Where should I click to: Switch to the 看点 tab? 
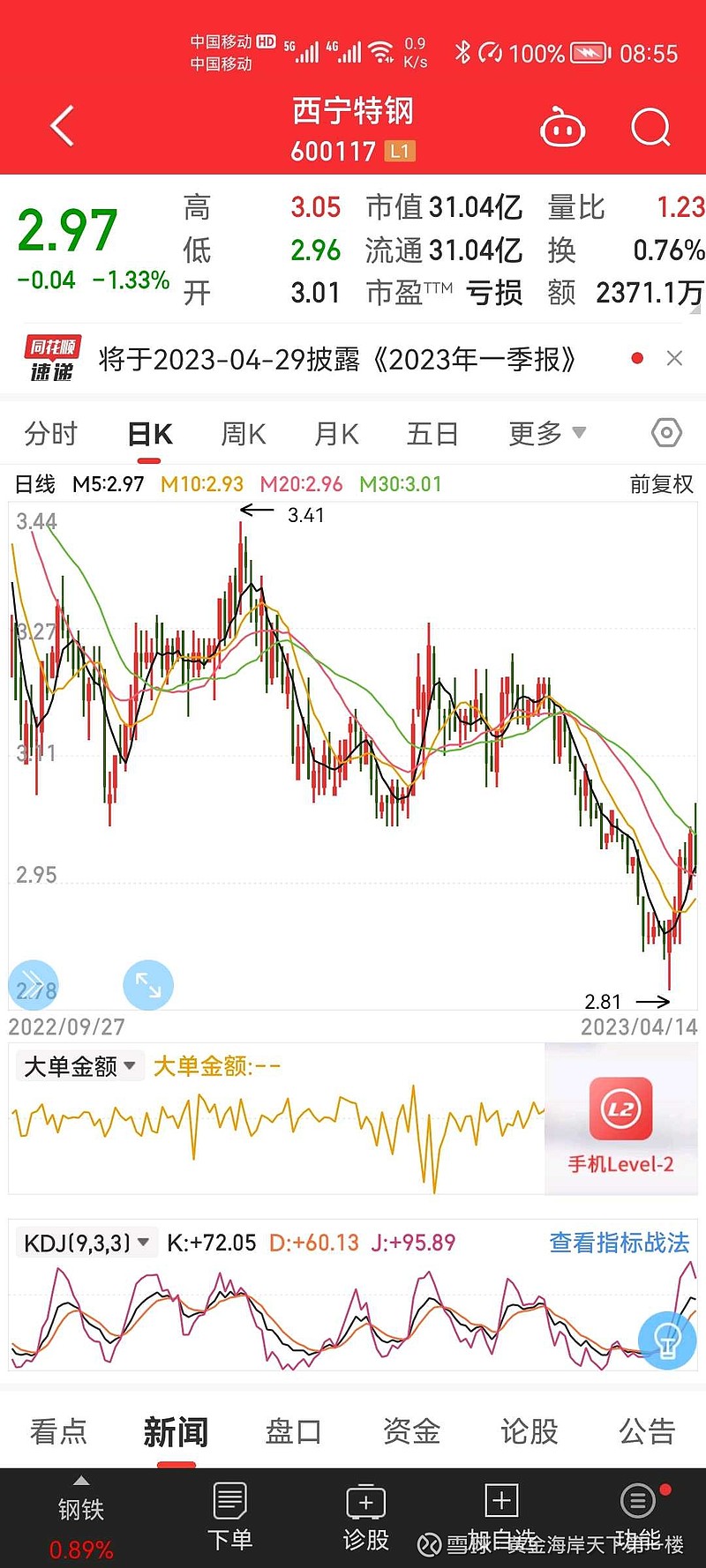[58, 1431]
